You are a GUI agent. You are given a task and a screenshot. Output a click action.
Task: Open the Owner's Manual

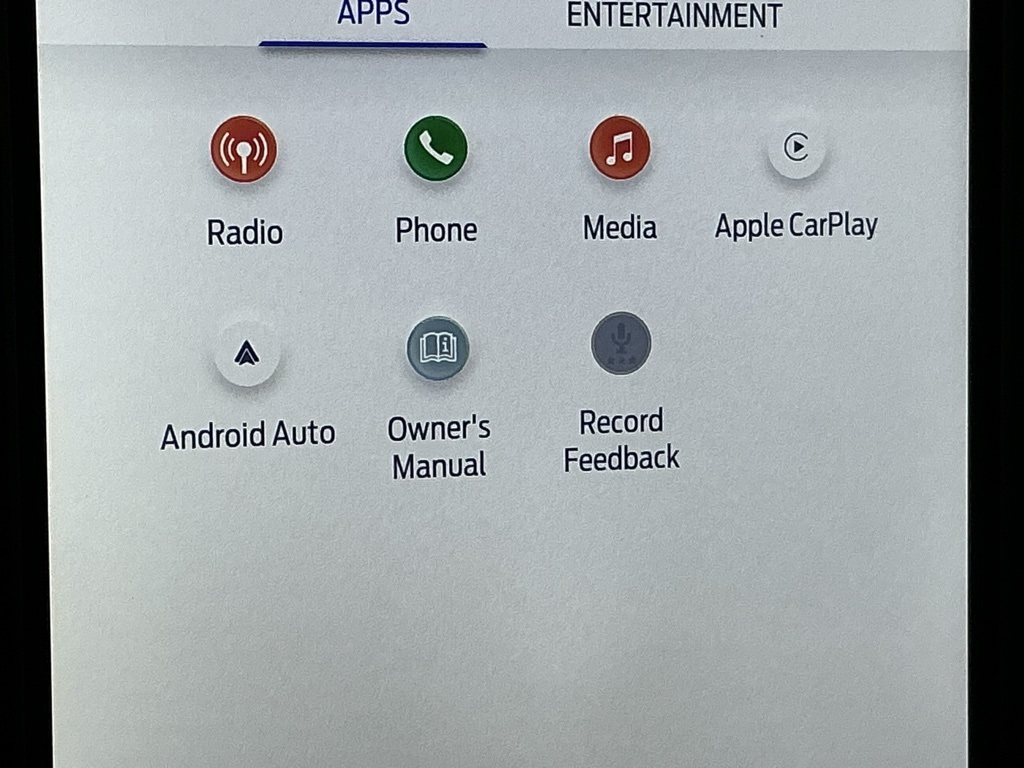tap(438, 349)
